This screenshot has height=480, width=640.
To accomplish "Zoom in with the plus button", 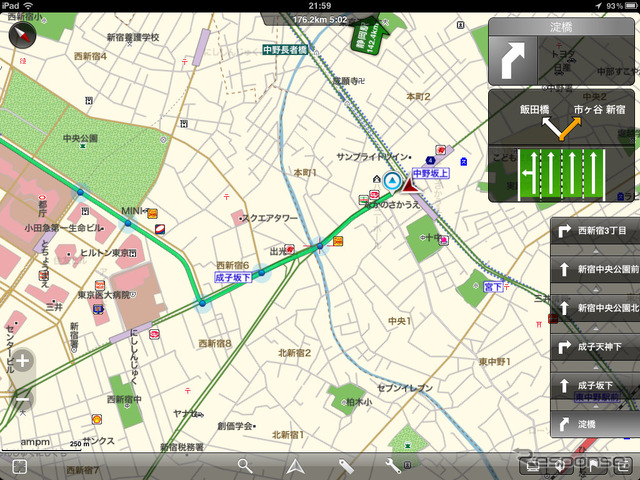I will click(22, 361).
